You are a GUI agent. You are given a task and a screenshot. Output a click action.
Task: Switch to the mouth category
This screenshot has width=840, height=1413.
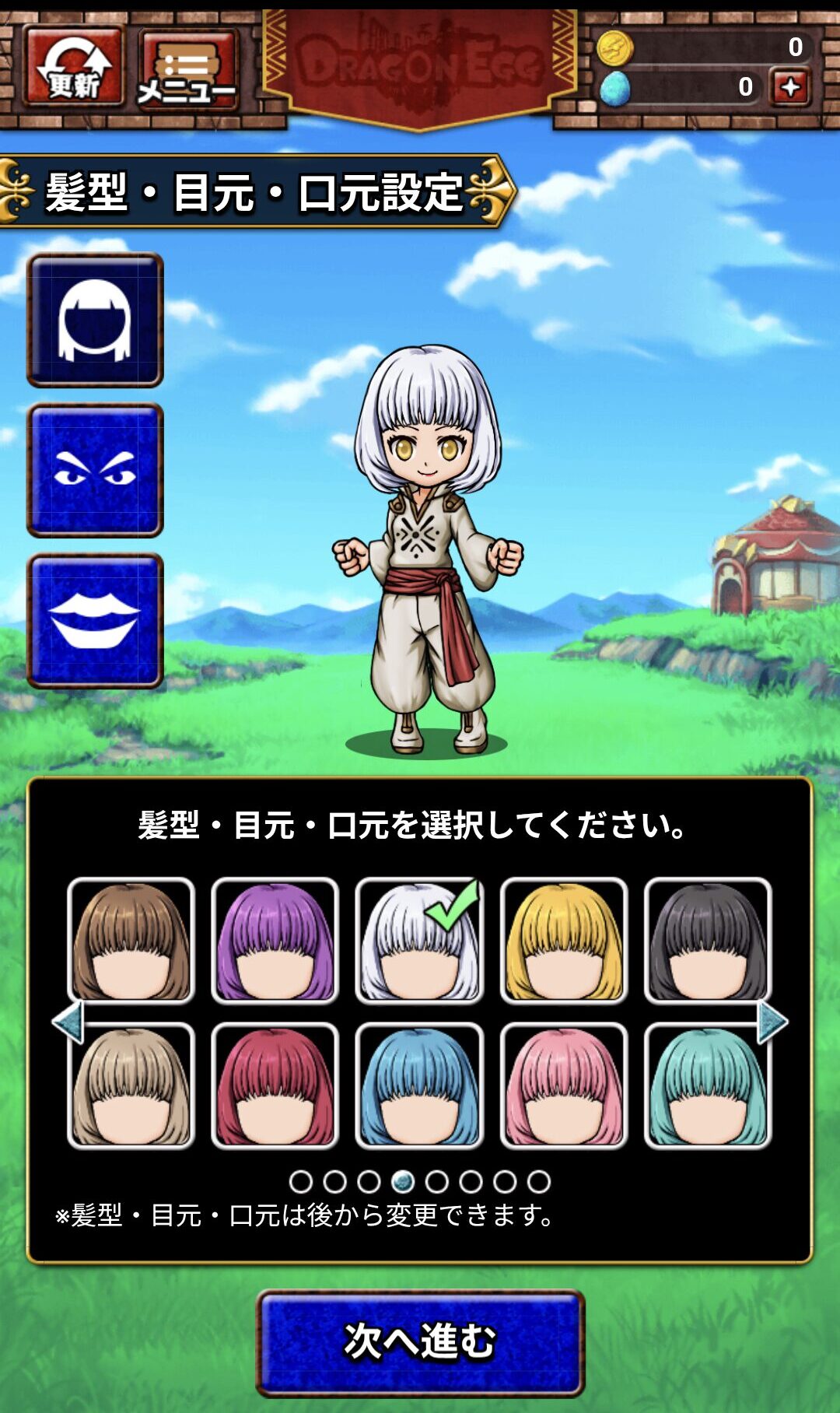95,620
